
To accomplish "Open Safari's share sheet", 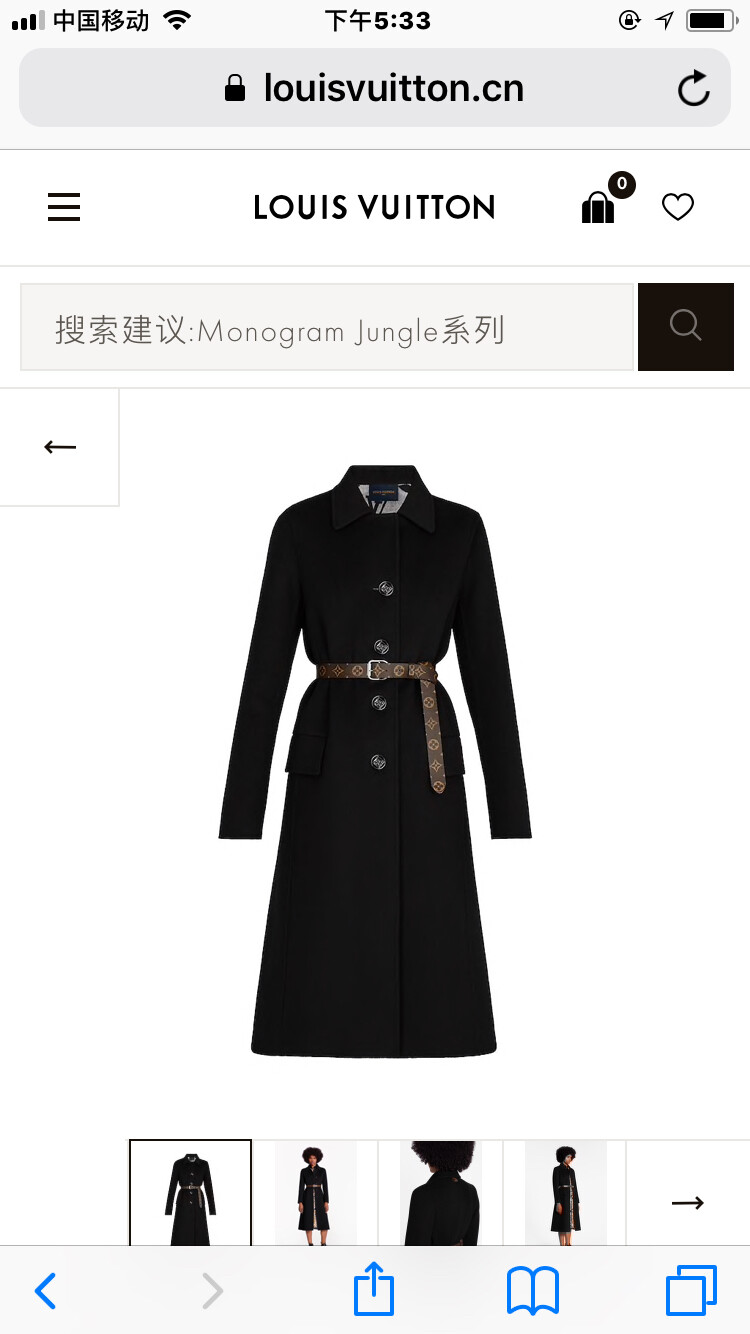I will point(374,1288).
